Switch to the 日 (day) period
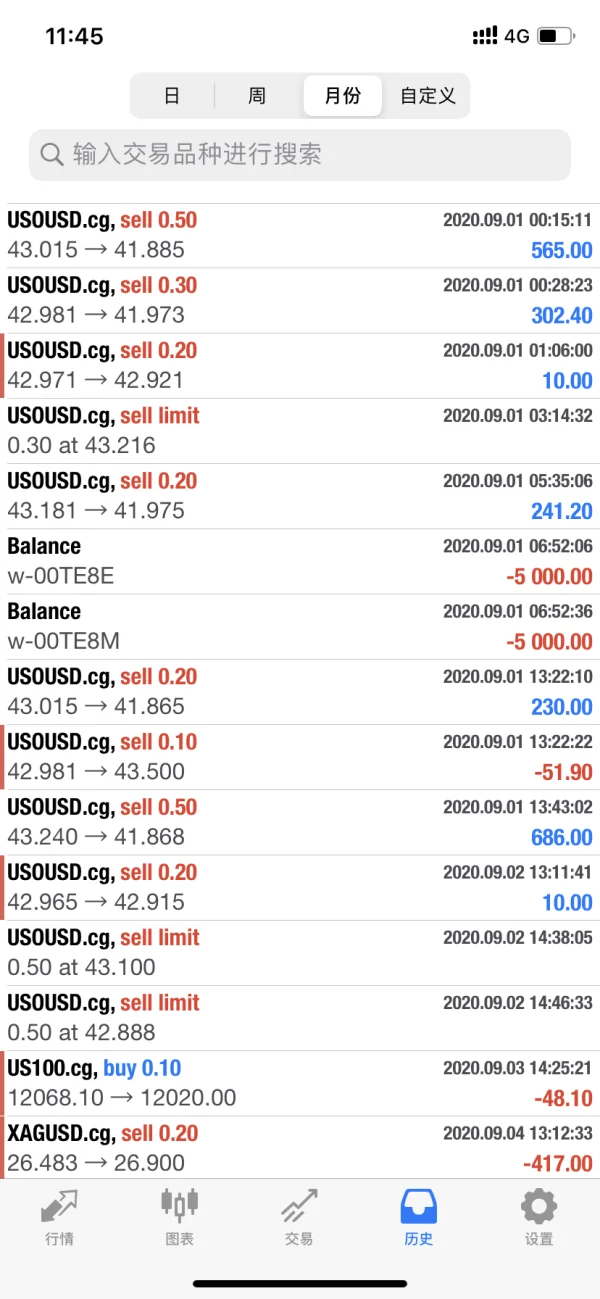Viewport: 600px width, 1299px height. click(172, 96)
